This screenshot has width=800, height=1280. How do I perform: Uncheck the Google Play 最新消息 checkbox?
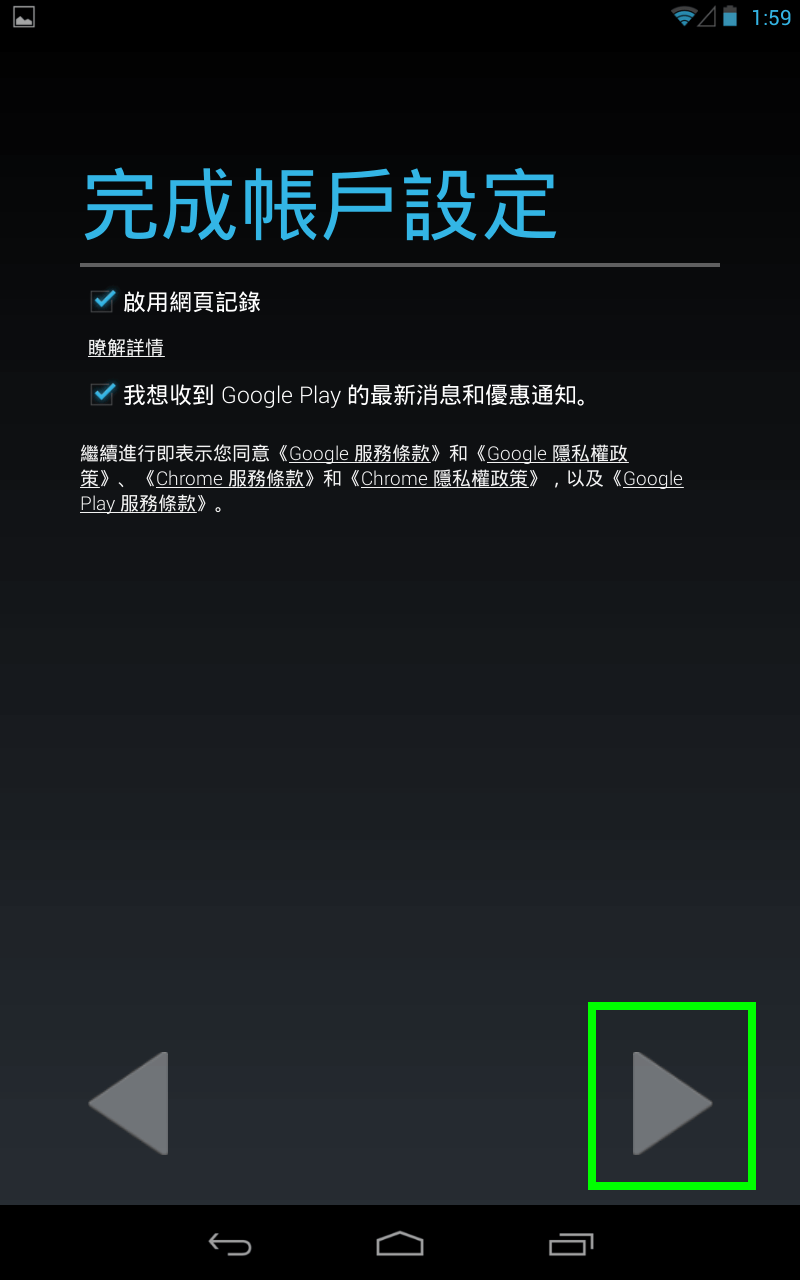click(103, 394)
